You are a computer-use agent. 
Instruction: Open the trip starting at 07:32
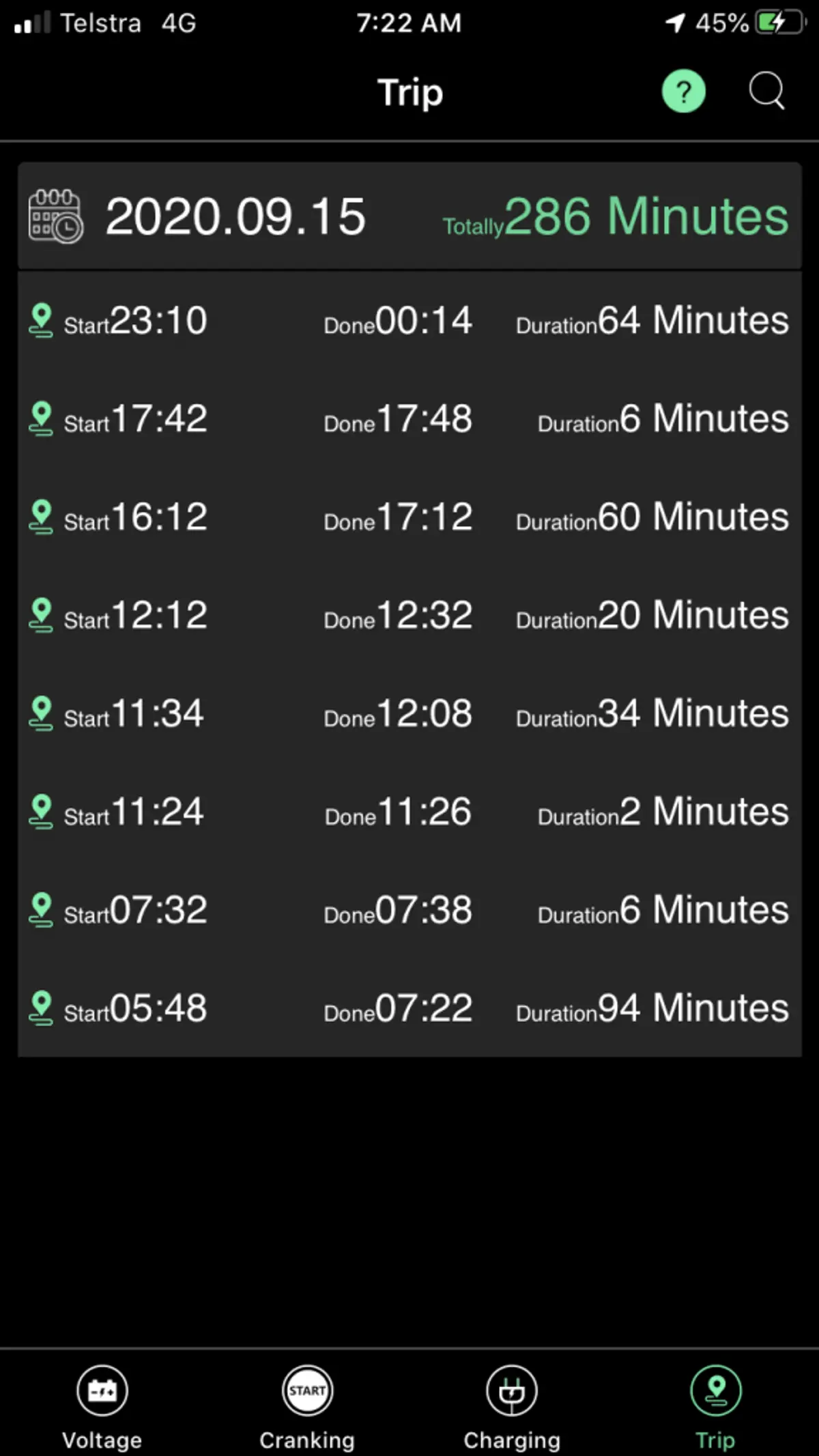point(409,911)
